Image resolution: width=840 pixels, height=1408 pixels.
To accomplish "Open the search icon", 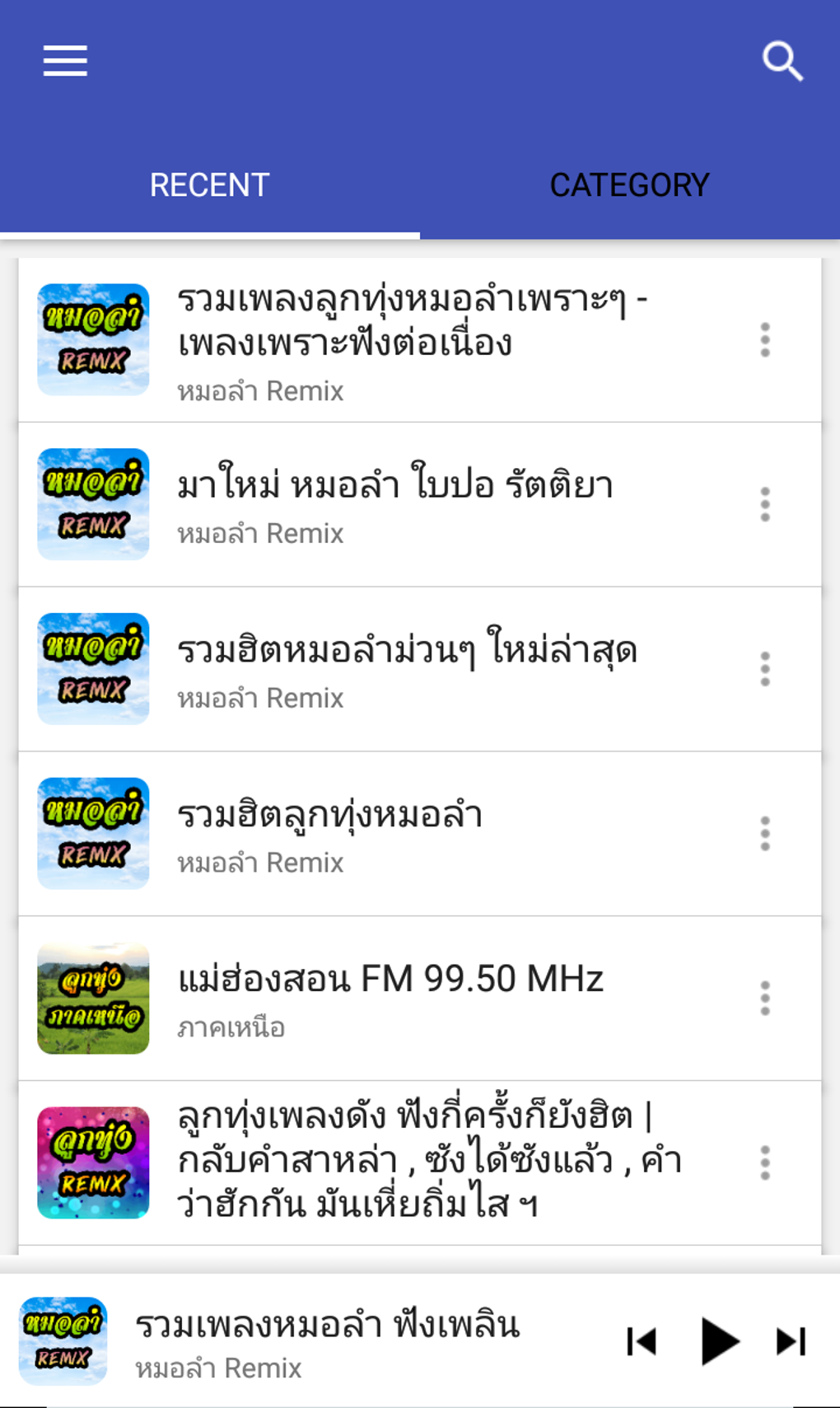I will (x=782, y=61).
